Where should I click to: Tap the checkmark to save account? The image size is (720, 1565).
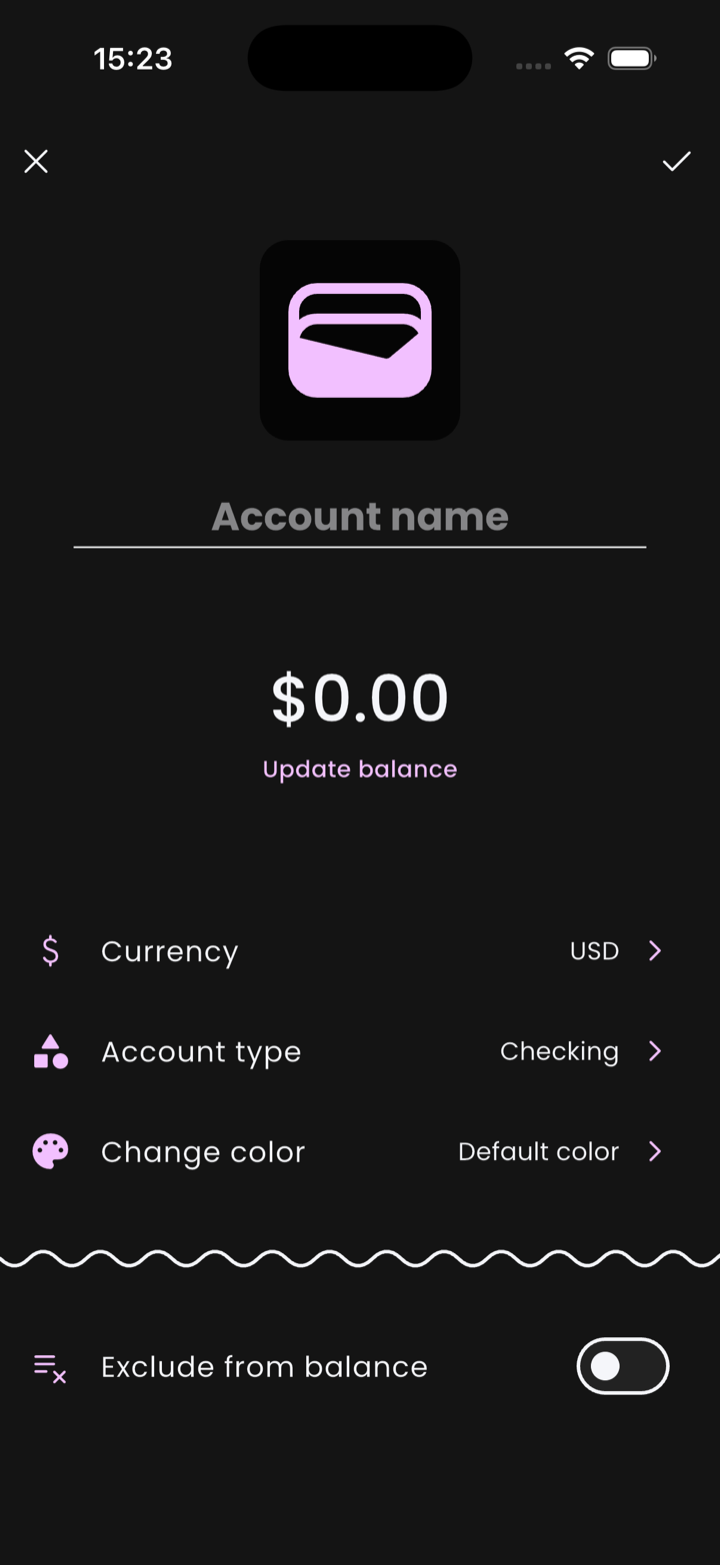coord(677,161)
